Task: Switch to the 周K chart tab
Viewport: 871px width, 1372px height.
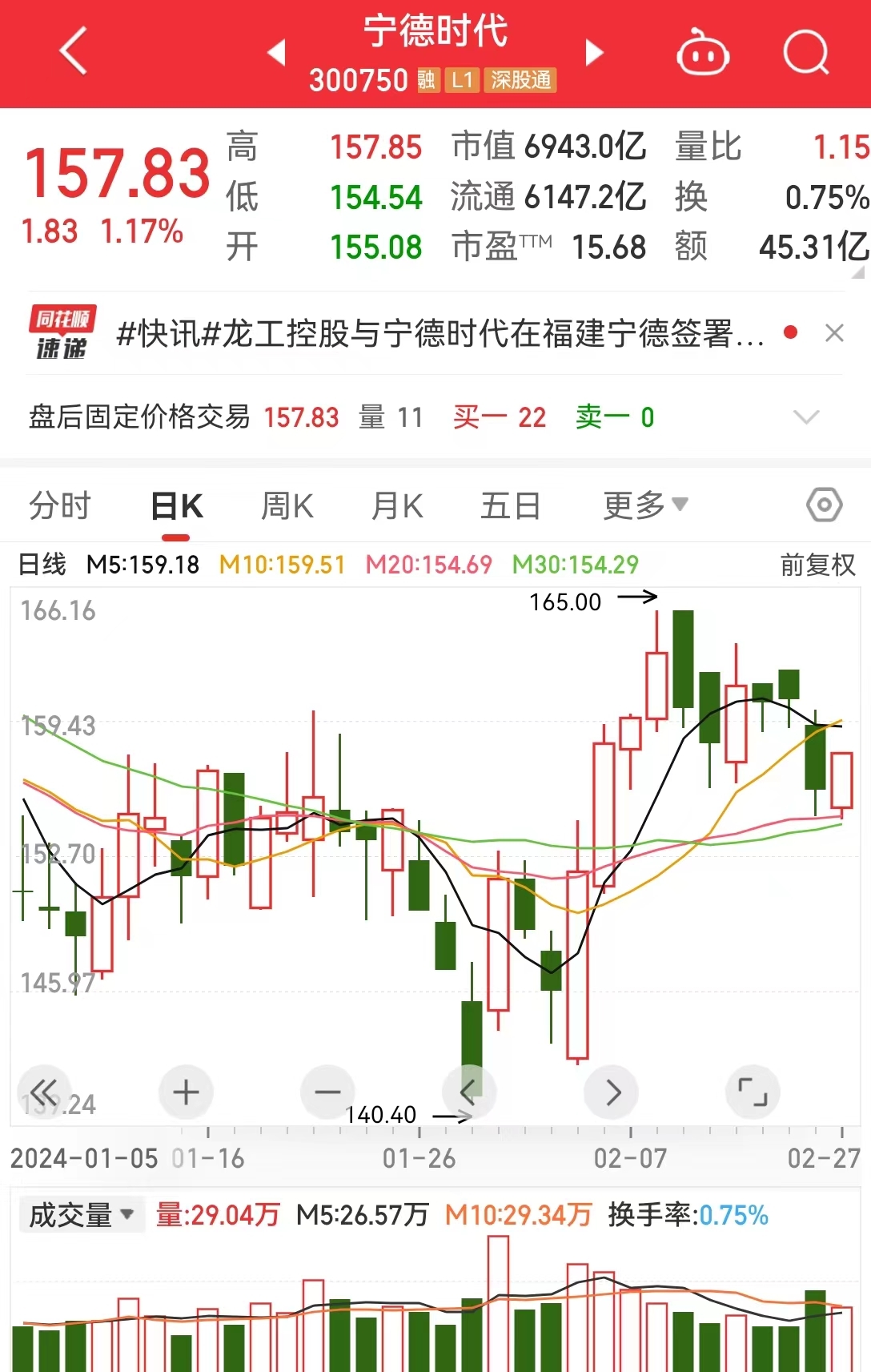Action: (x=287, y=506)
